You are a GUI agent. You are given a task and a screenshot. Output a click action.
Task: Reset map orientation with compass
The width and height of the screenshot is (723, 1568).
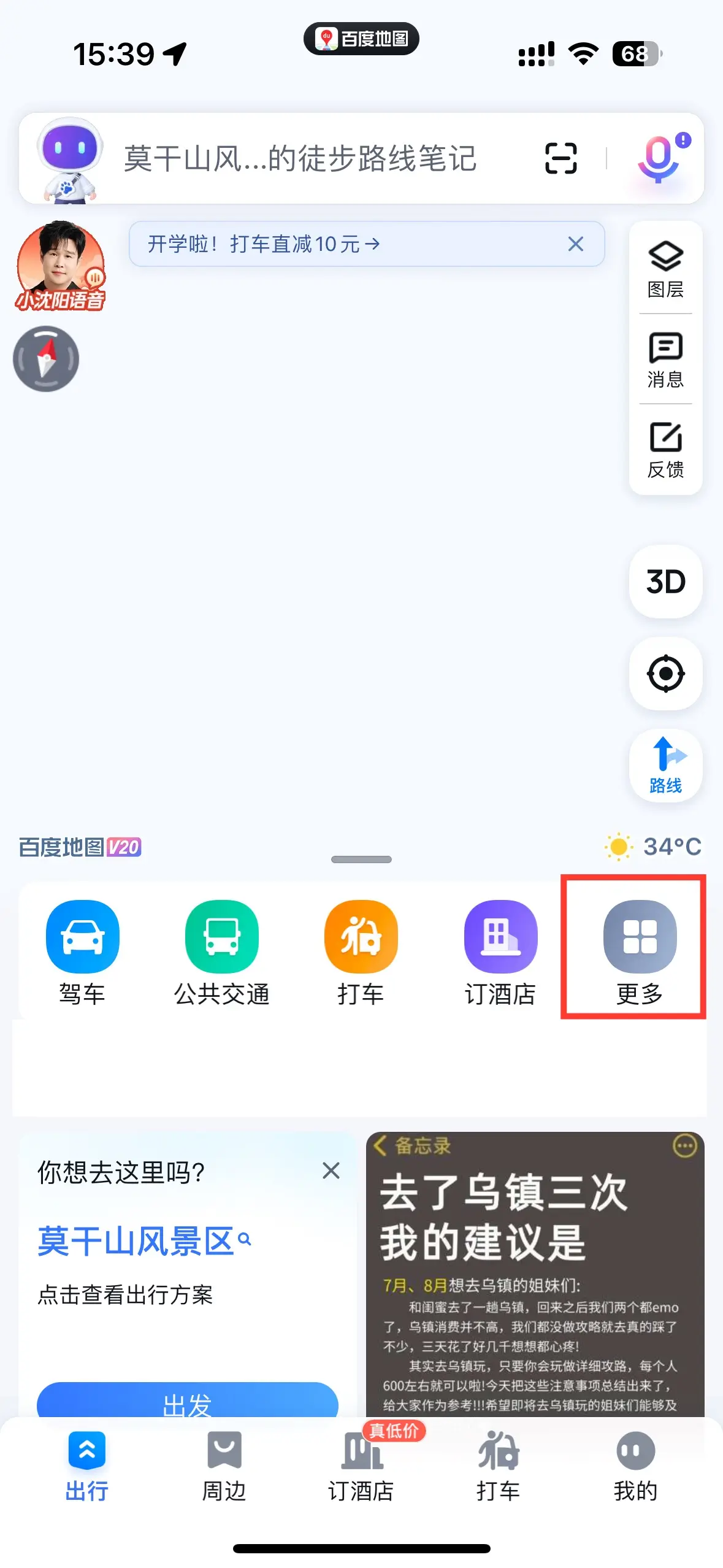[46, 359]
